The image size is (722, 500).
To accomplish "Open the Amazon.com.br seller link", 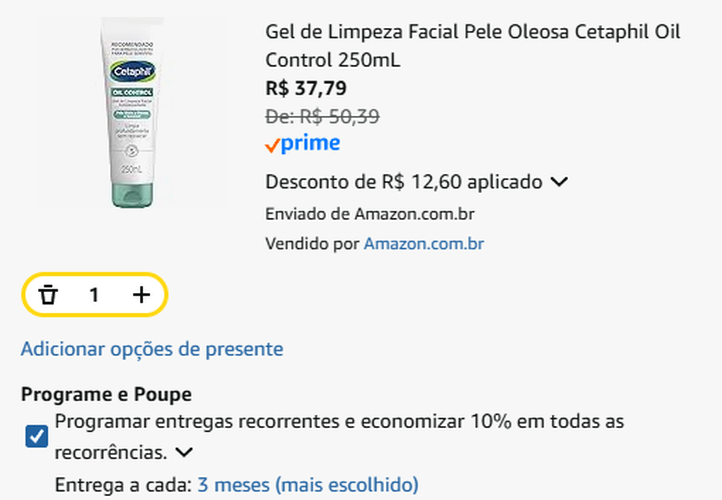I will [x=423, y=244].
